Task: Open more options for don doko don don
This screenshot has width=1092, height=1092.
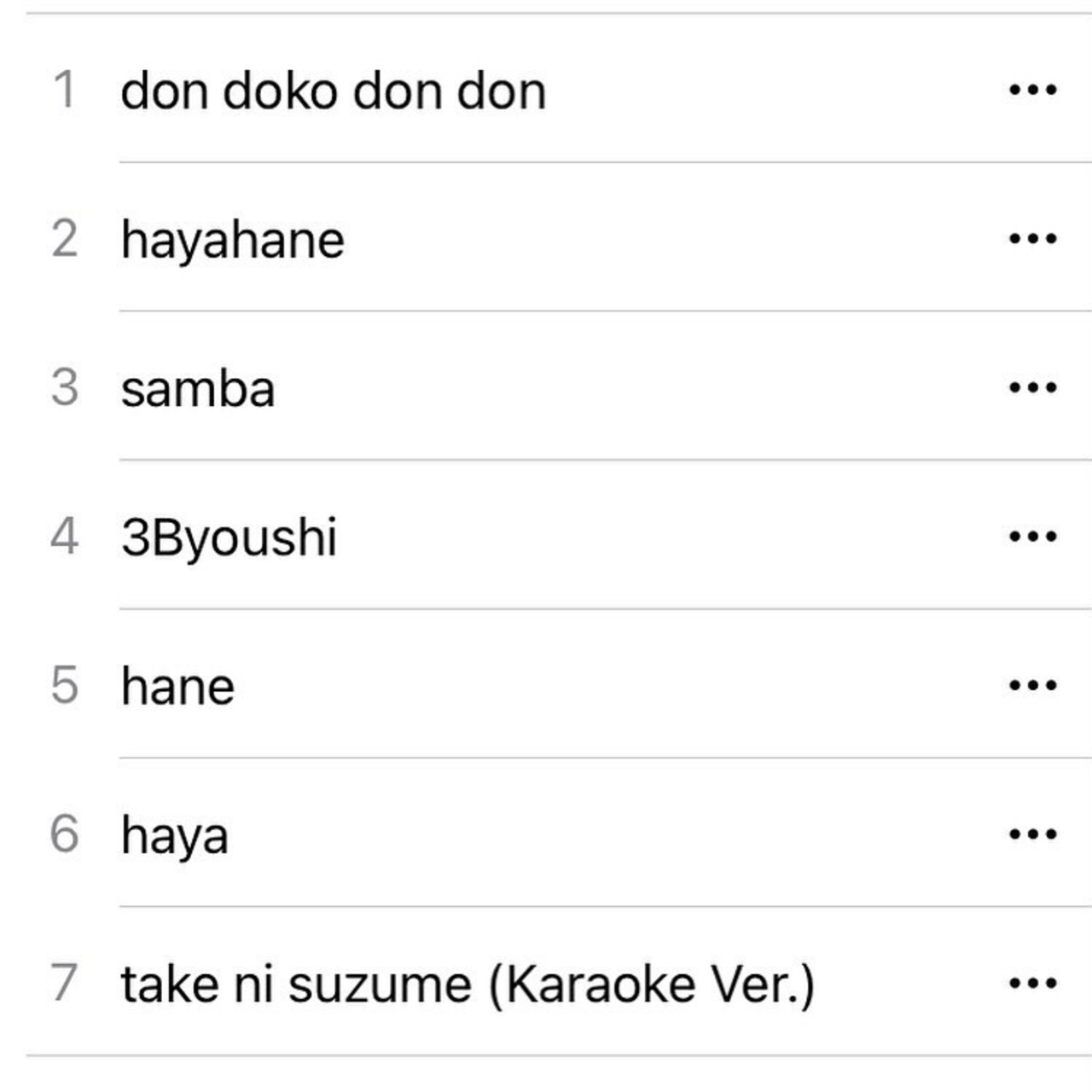Action: pyautogui.click(x=1032, y=90)
